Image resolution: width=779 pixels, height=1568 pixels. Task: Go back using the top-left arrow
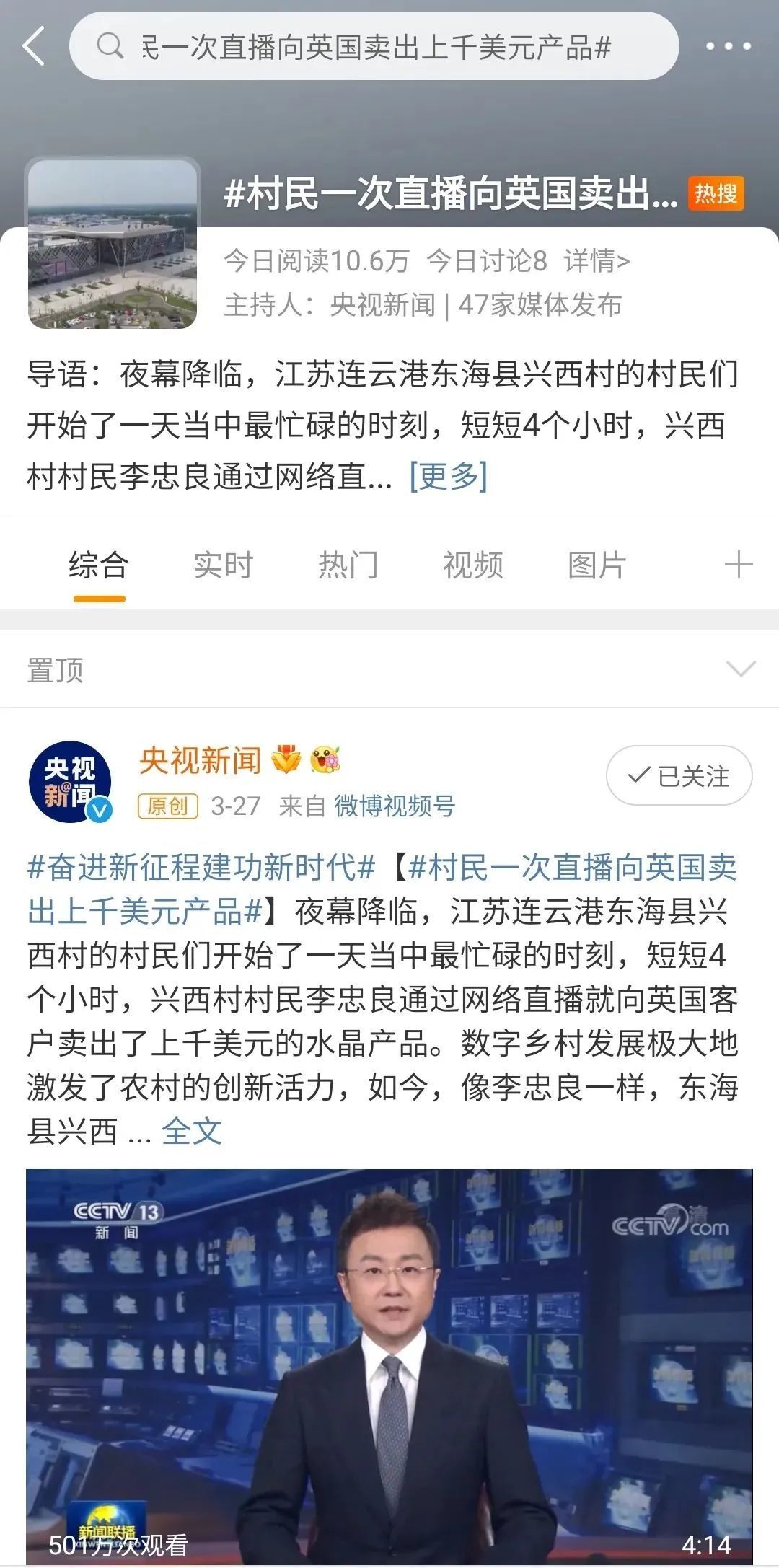click(x=34, y=47)
